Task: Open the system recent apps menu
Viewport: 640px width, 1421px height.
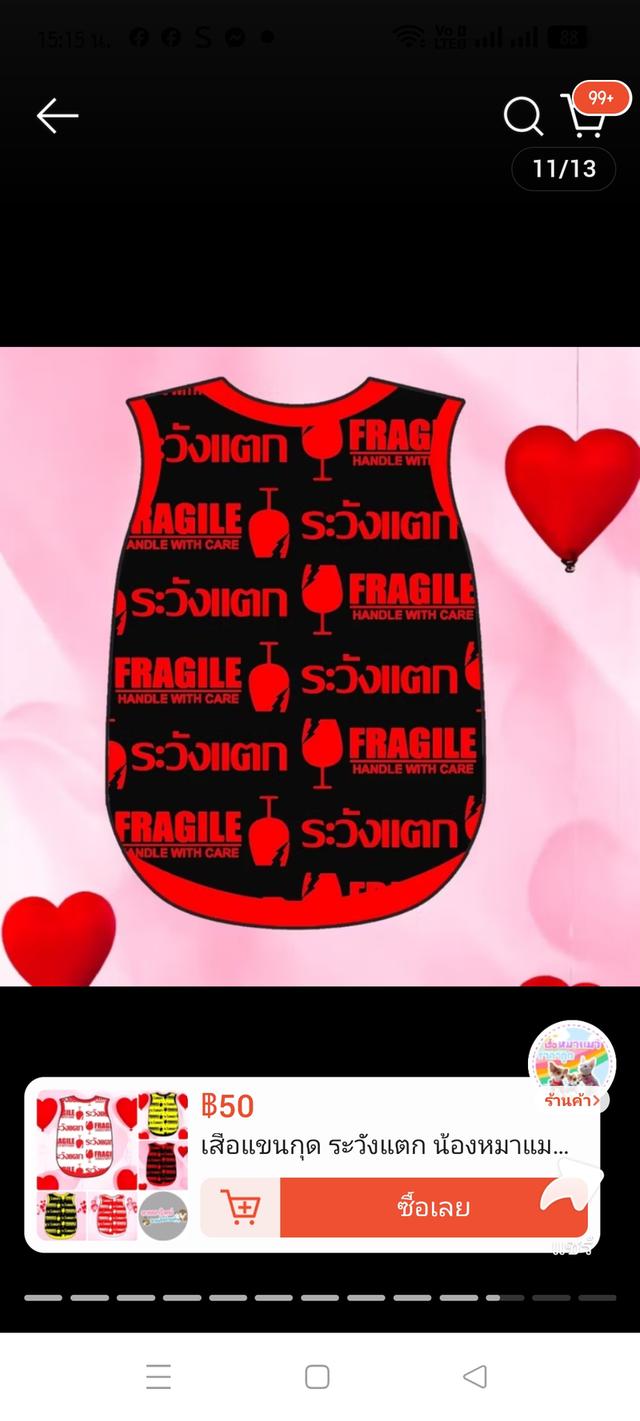Action: (x=159, y=1377)
